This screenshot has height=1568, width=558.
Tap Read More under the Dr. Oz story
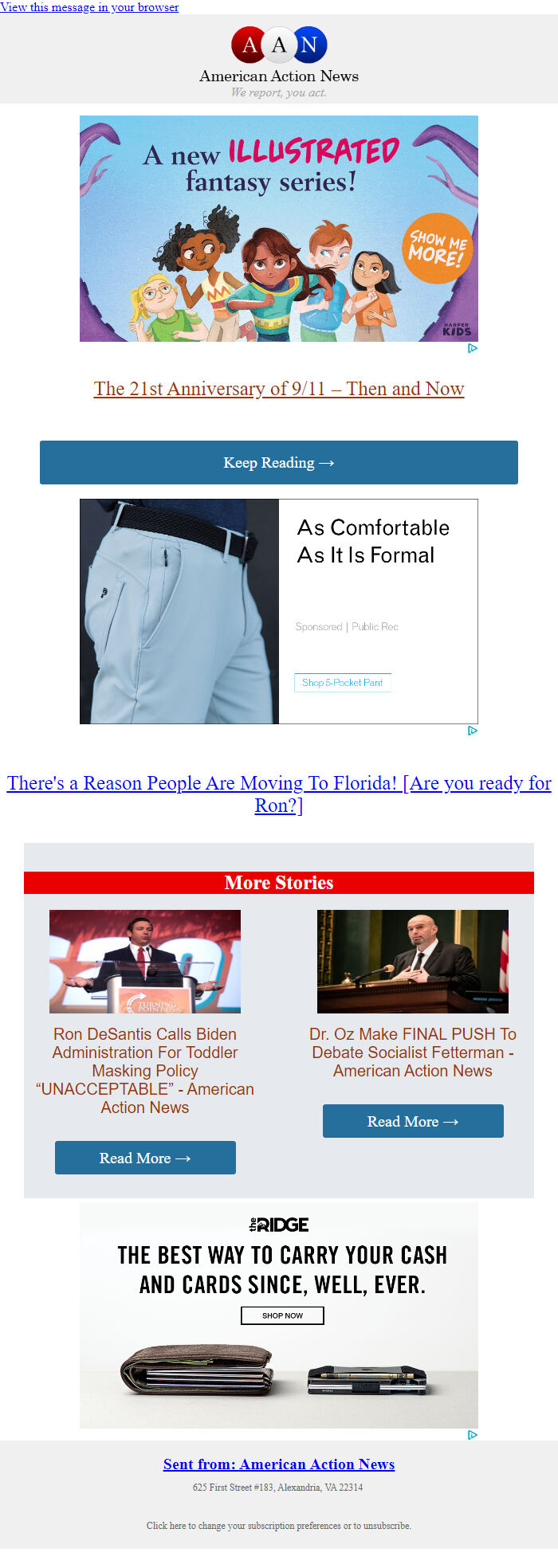(413, 1121)
